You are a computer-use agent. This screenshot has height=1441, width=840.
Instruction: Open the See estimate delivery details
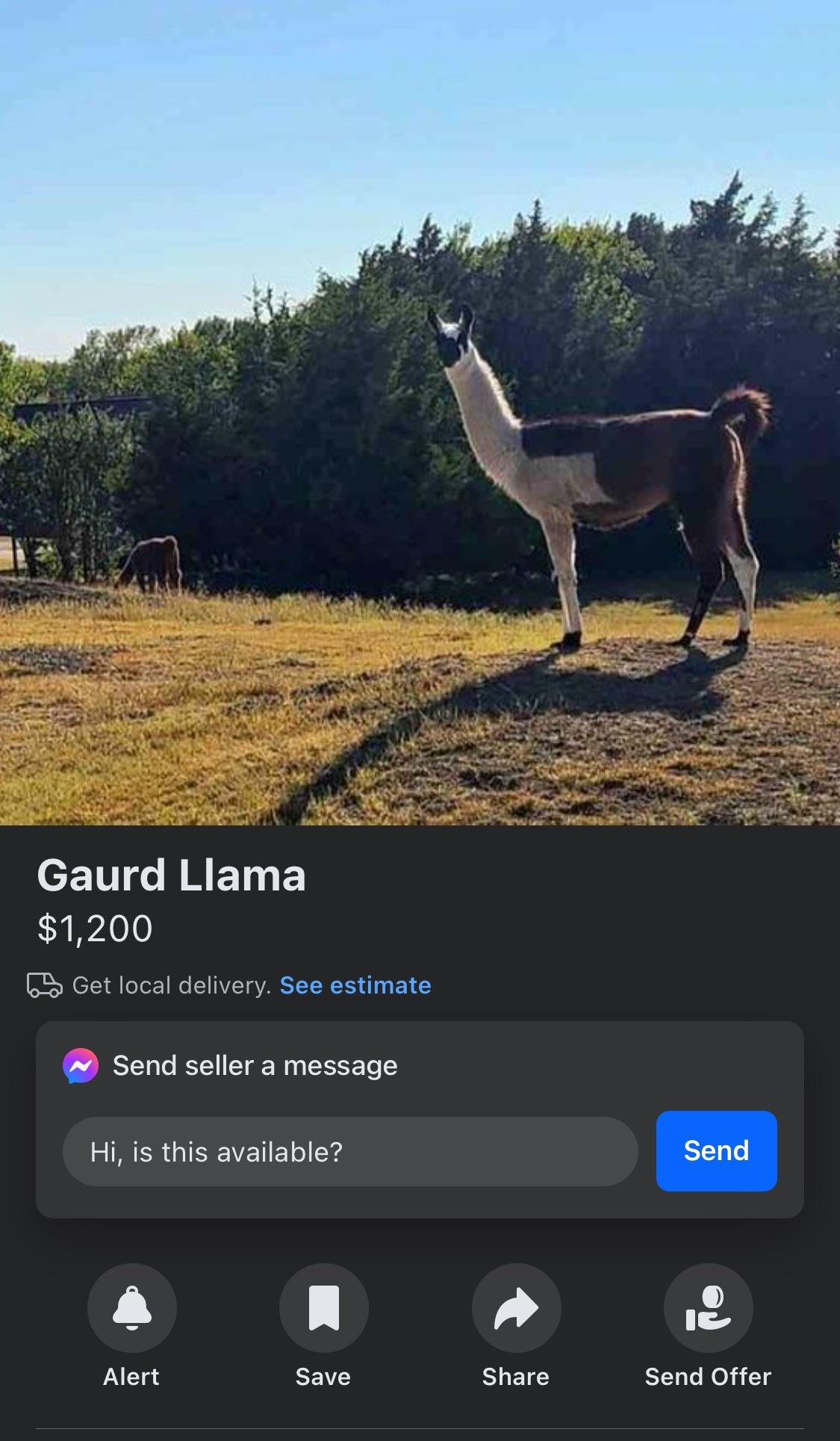[x=355, y=985]
